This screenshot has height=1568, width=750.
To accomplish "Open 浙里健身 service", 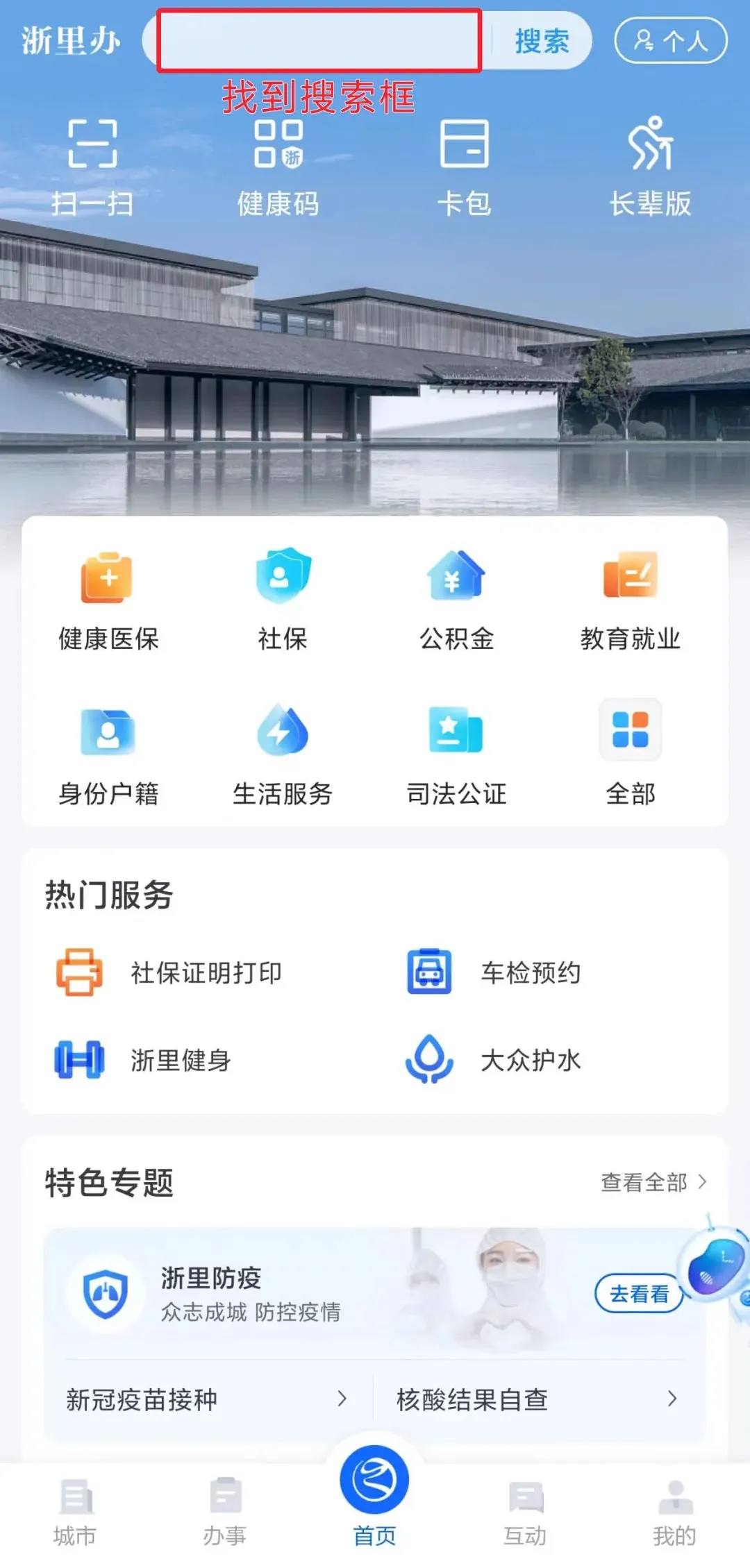I will pos(144,1061).
